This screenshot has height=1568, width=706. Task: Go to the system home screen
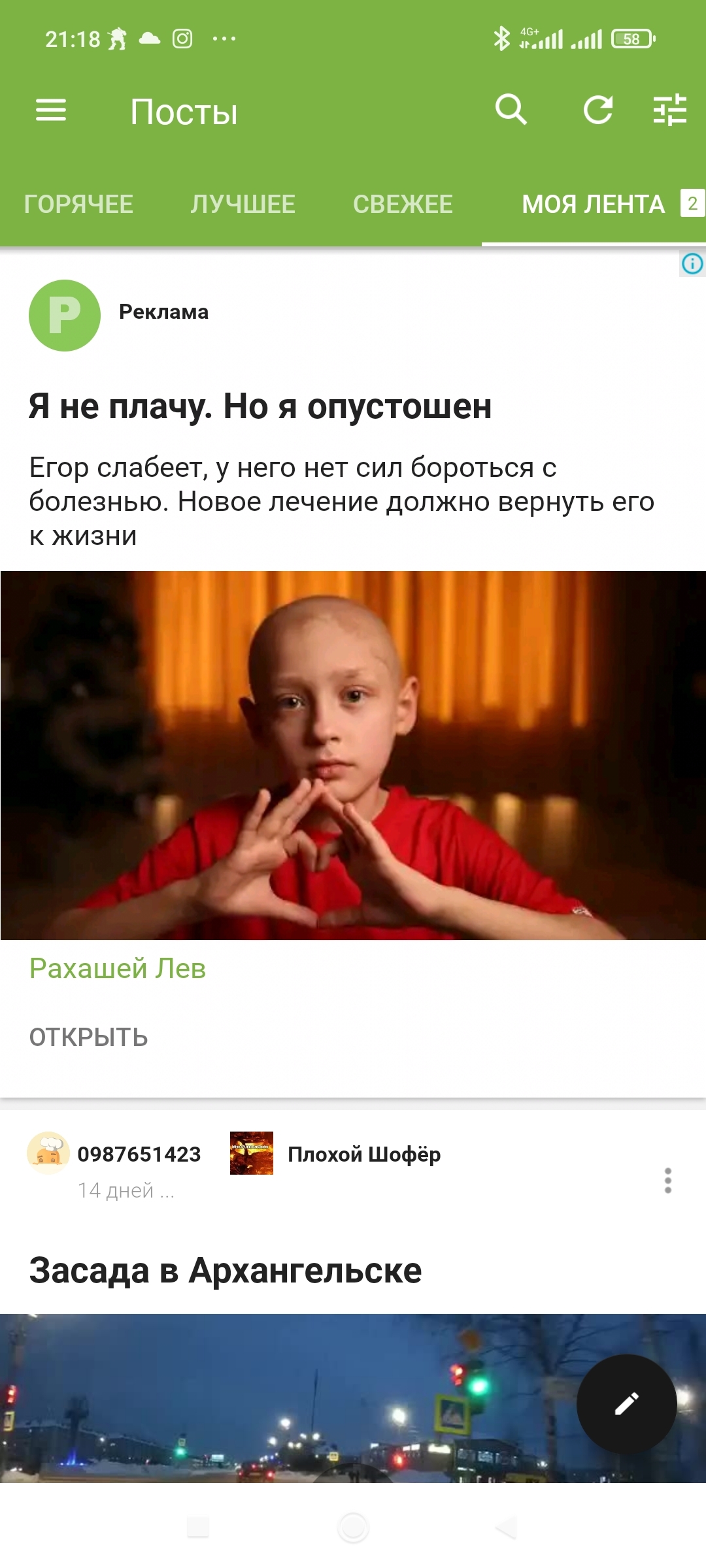coord(353,1527)
